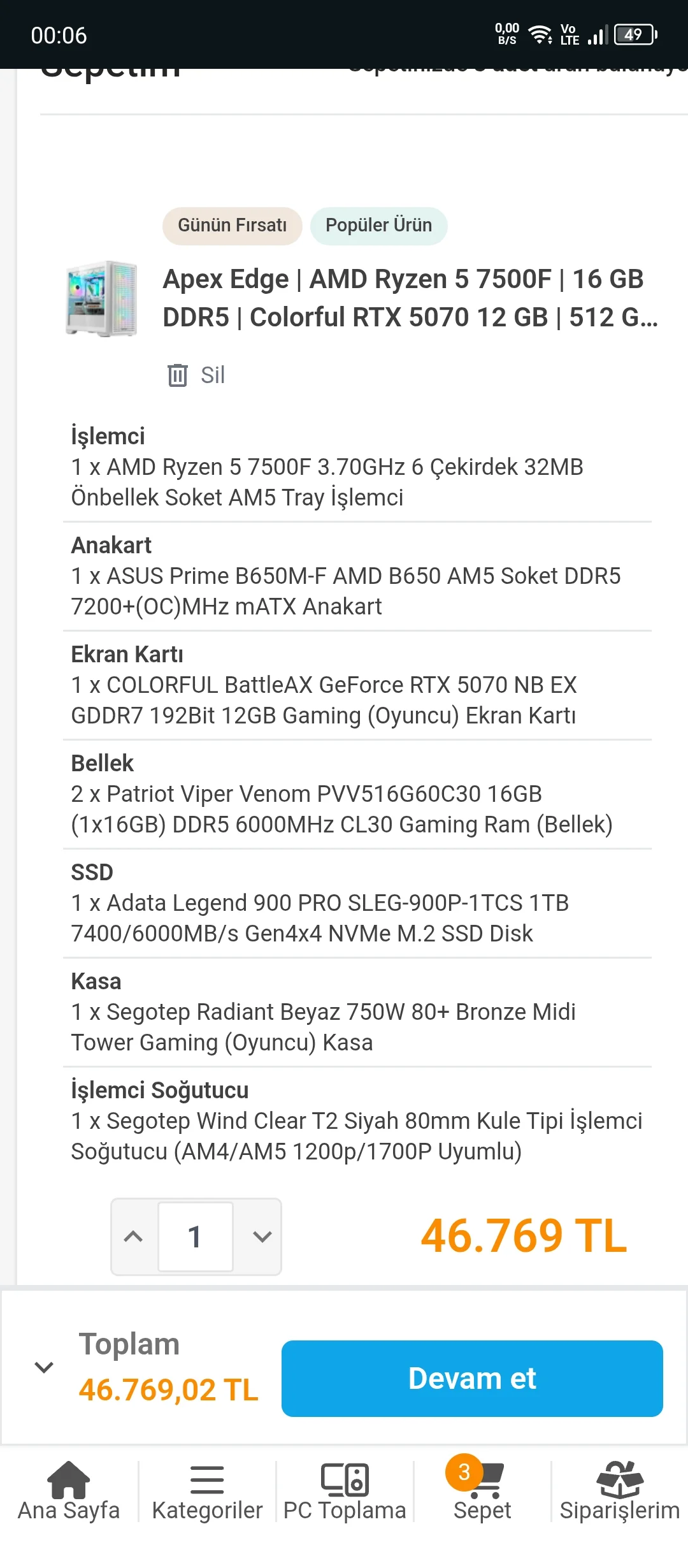Open the Apex Edge product title
Viewport: 688px width, 1568px height.
click(x=410, y=298)
